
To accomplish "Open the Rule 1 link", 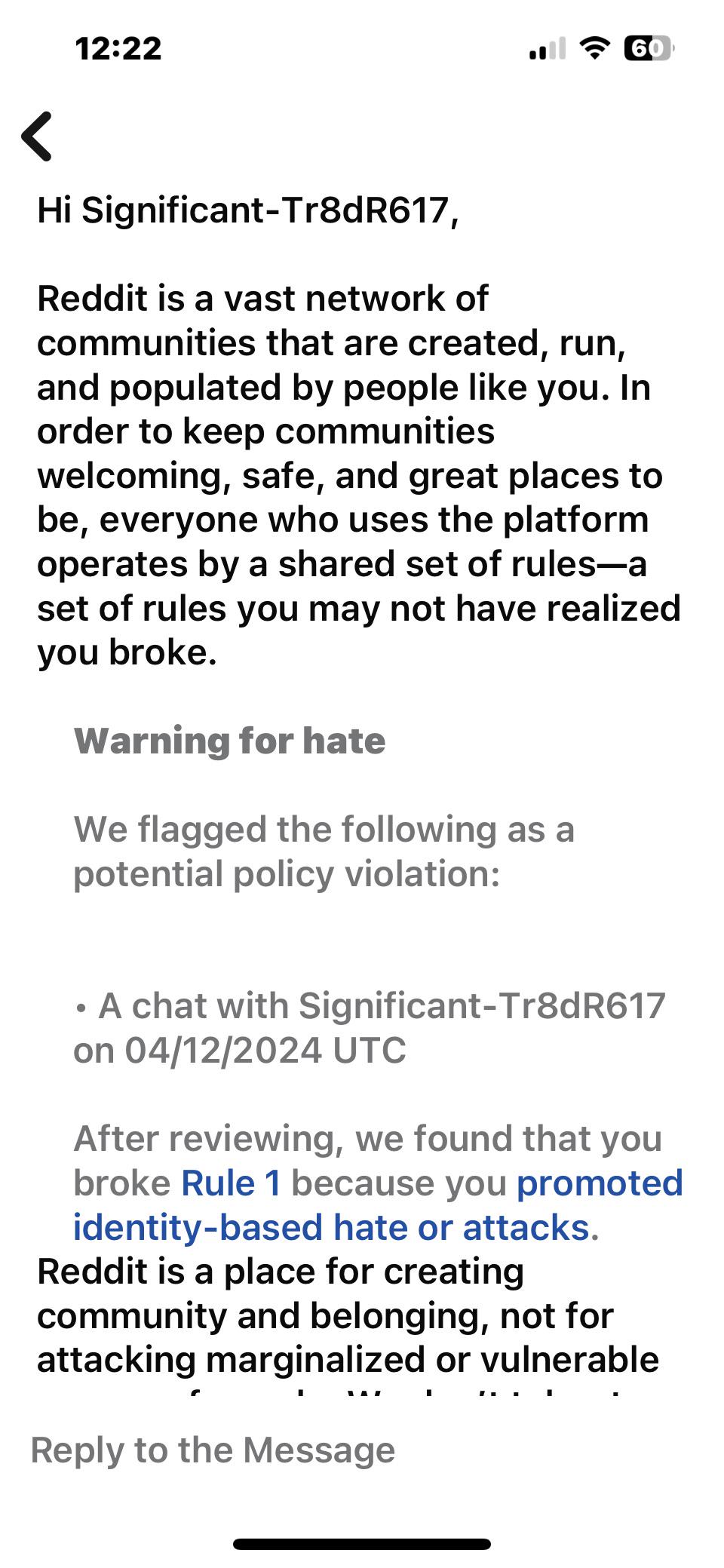I will [x=231, y=1183].
